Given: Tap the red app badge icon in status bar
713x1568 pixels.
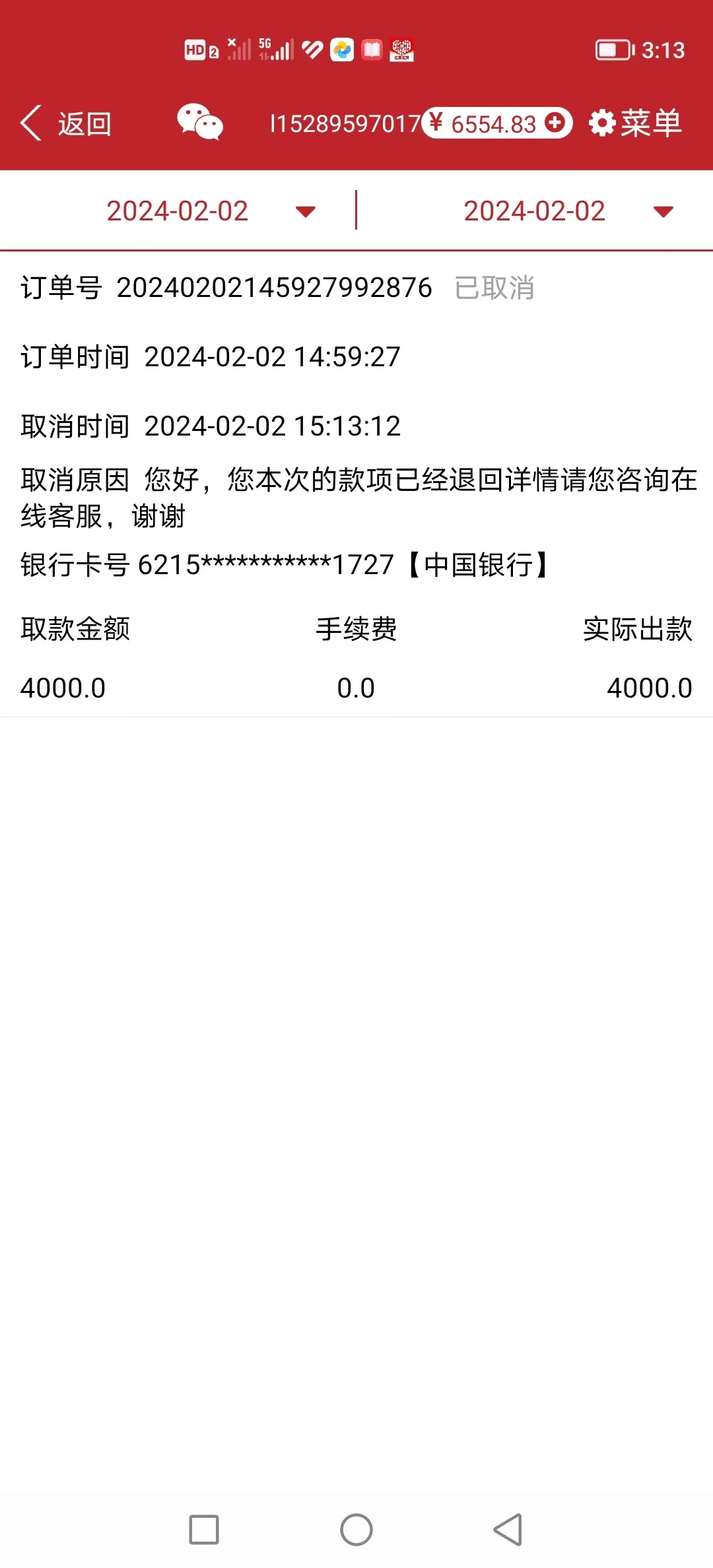Looking at the screenshot, I should (x=403, y=49).
